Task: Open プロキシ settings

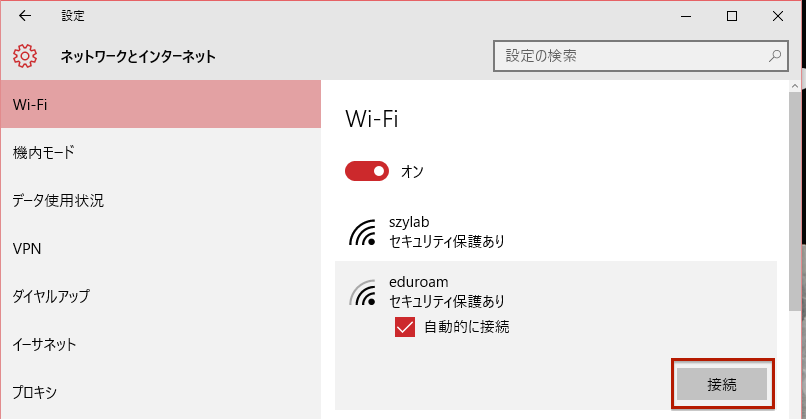Action: click(160, 392)
